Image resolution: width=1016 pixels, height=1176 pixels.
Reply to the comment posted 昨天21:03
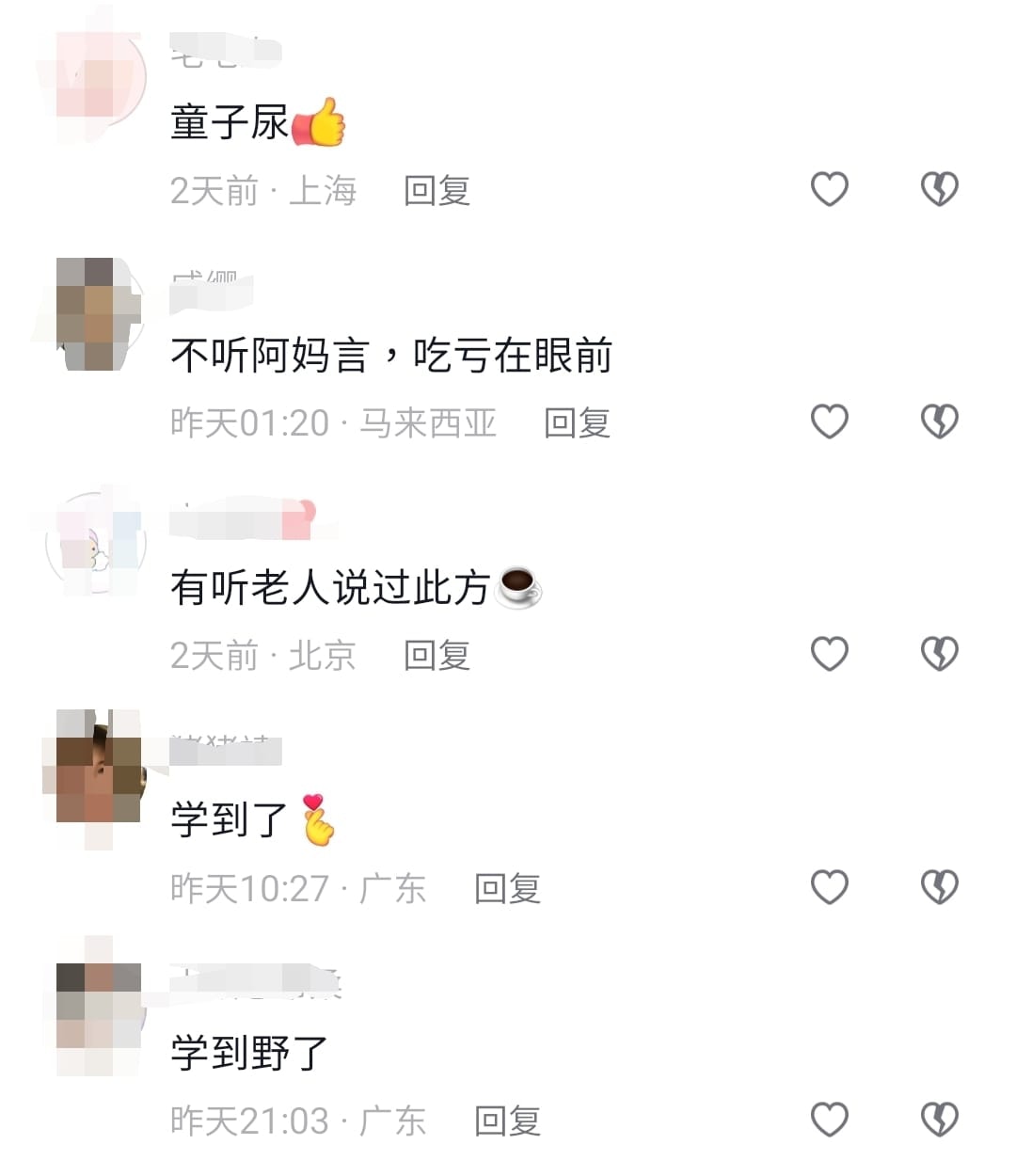tap(507, 1121)
